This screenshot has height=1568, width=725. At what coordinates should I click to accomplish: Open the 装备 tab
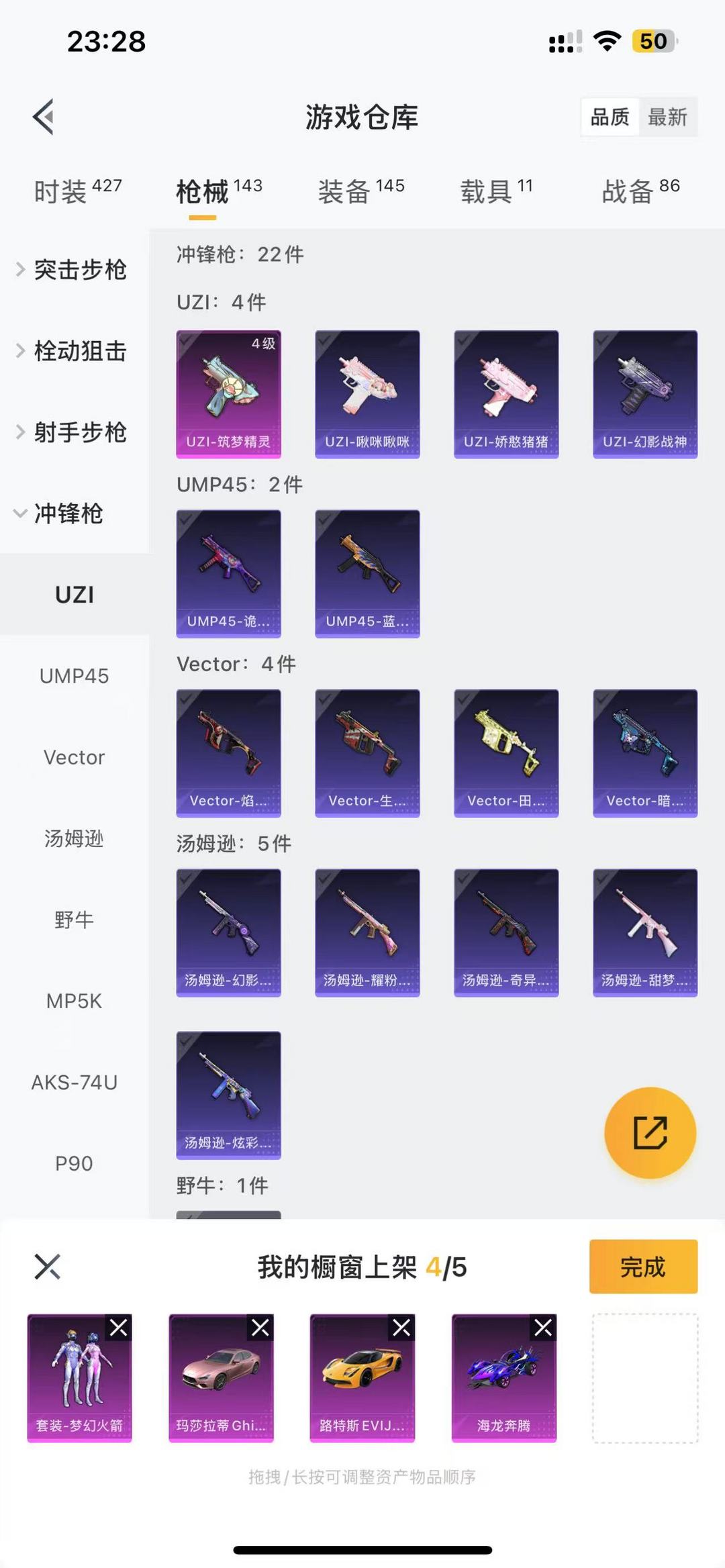point(361,191)
